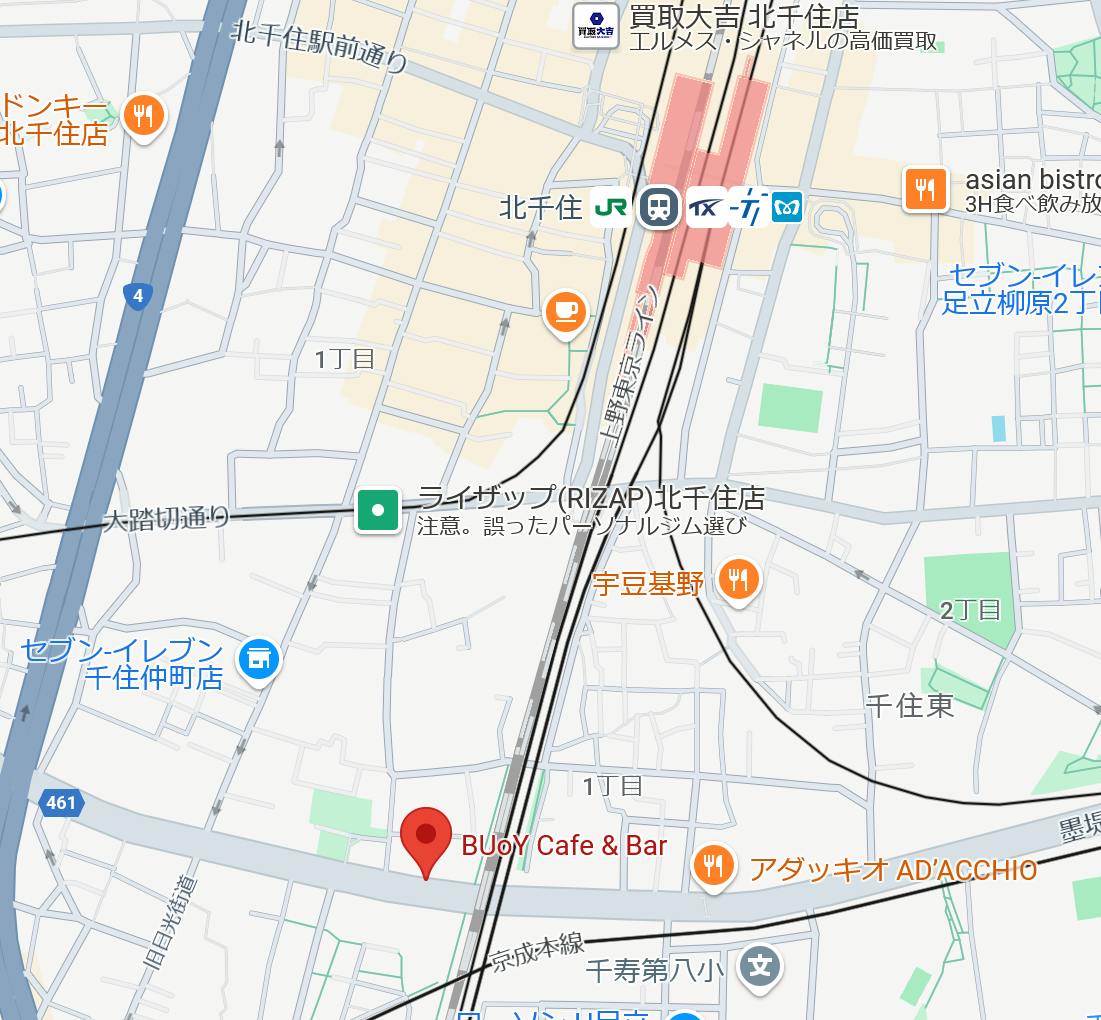Open the 北千住 station train icon
This screenshot has width=1101, height=1020.
(659, 207)
